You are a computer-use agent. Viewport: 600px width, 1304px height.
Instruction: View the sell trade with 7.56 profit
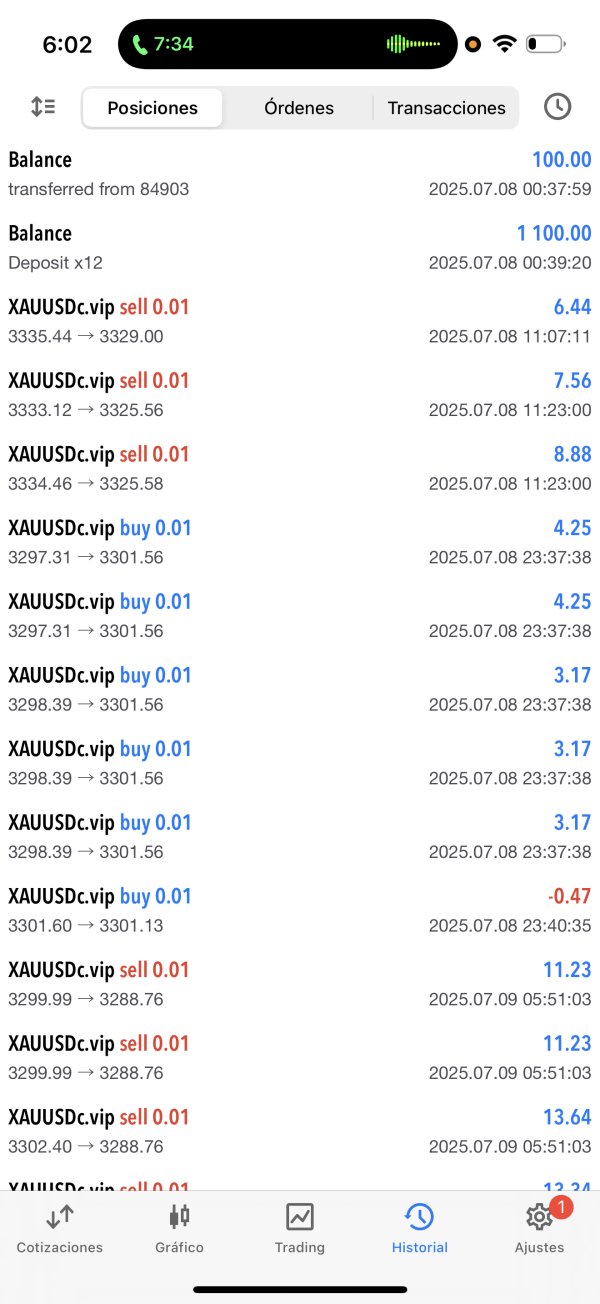299,395
